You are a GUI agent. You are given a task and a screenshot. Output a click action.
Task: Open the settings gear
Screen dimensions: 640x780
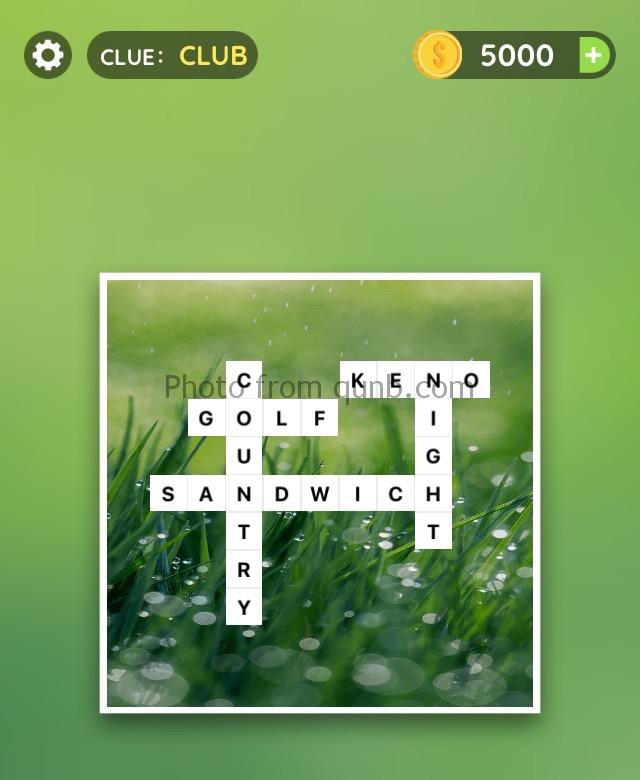(48, 55)
